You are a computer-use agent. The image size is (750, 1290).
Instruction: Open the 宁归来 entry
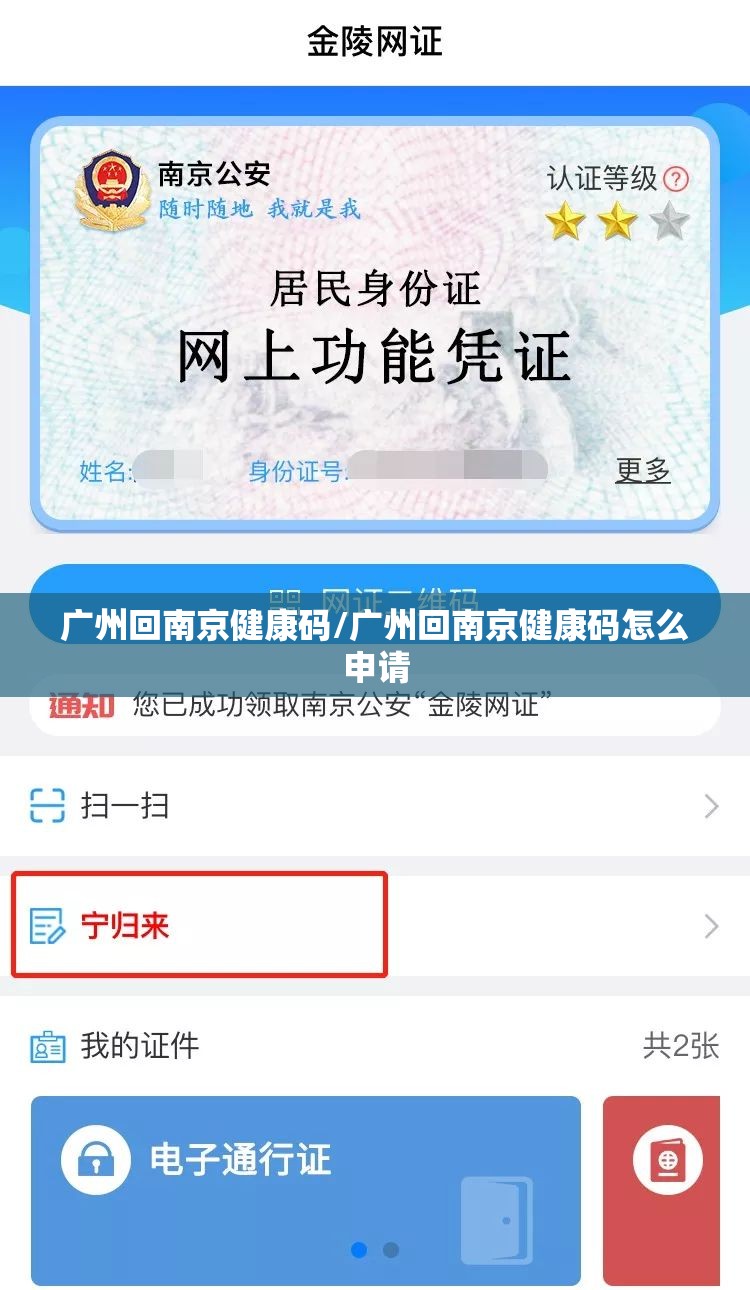pos(199,925)
